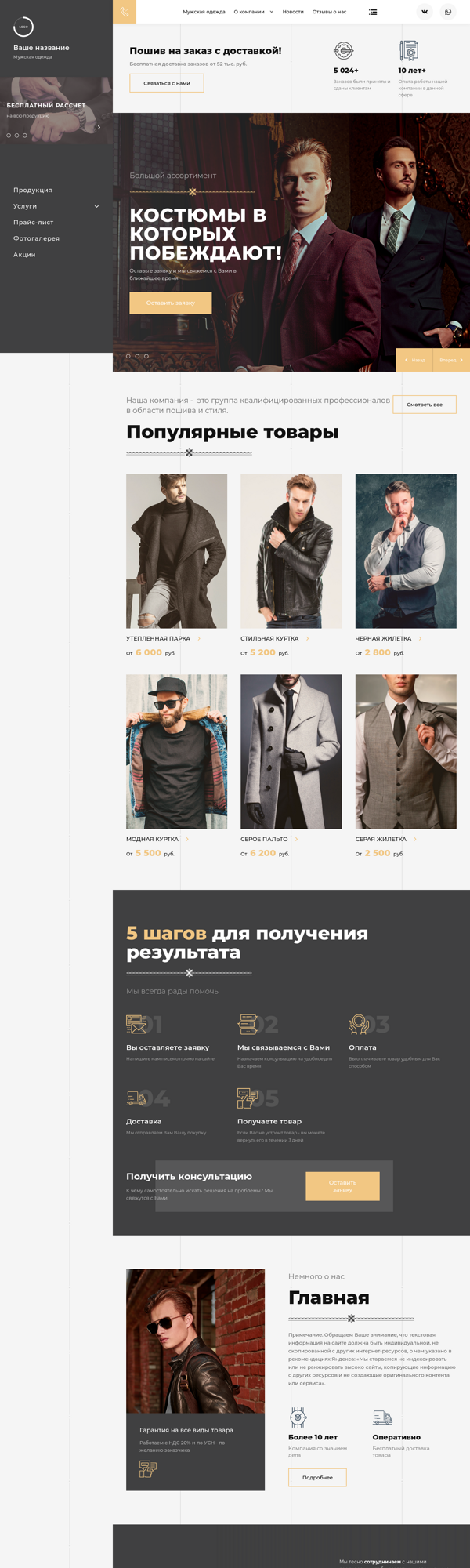The image size is (470, 1568).
Task: Switch to the next slide with Вперед
Action: (451, 360)
